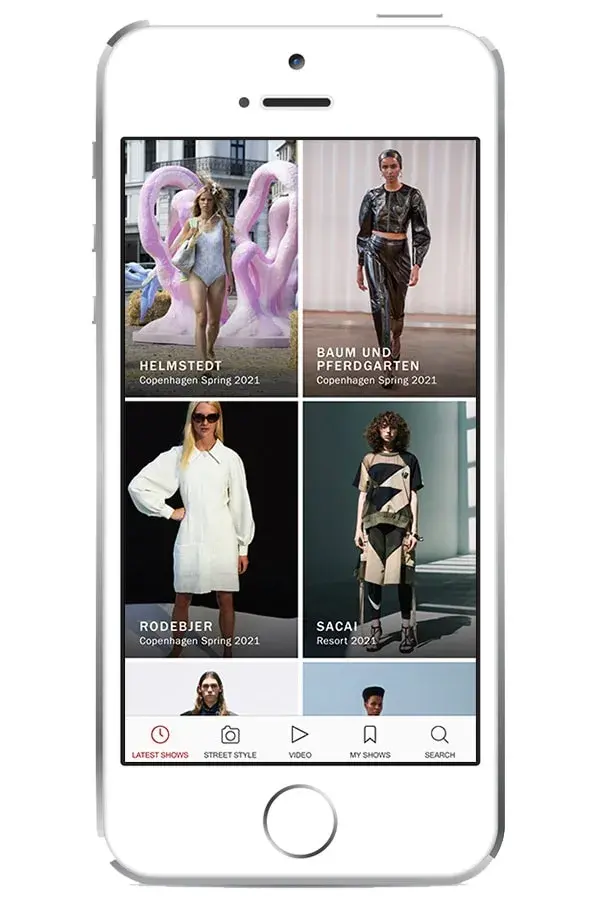
Task: Switch to the Street Style tab
Action: (230, 741)
